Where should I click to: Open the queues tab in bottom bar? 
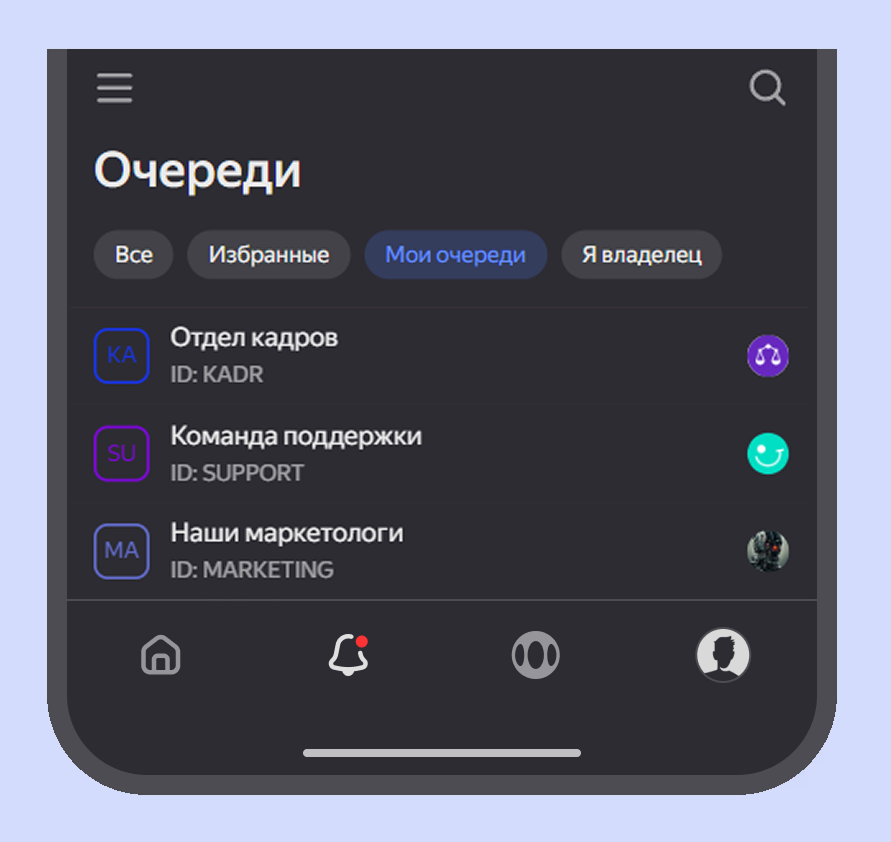tap(535, 656)
